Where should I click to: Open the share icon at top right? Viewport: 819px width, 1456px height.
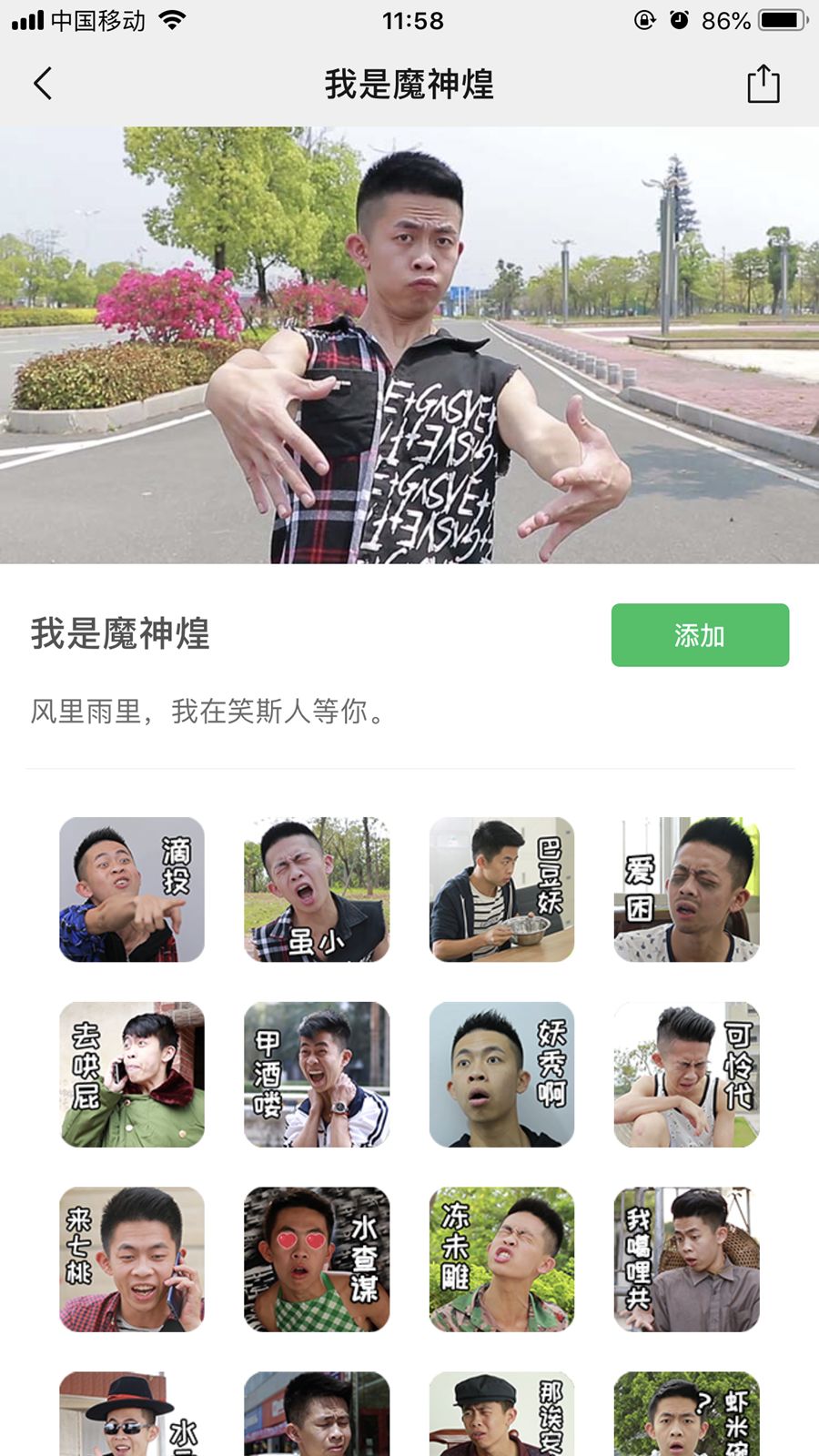click(x=764, y=83)
